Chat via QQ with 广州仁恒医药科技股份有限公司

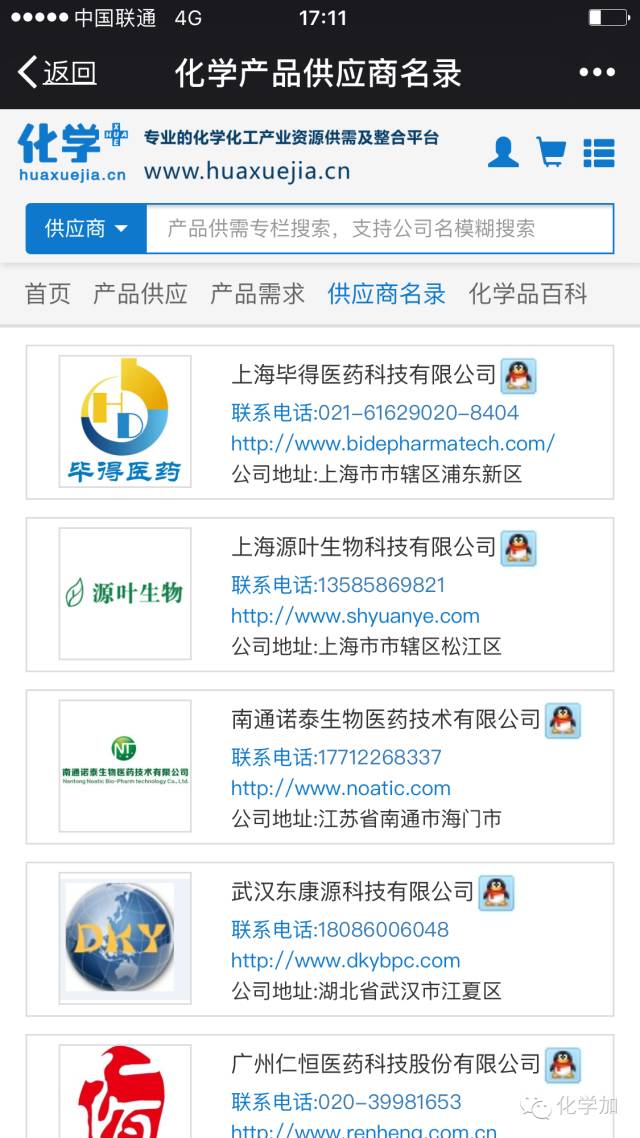coord(563,1064)
